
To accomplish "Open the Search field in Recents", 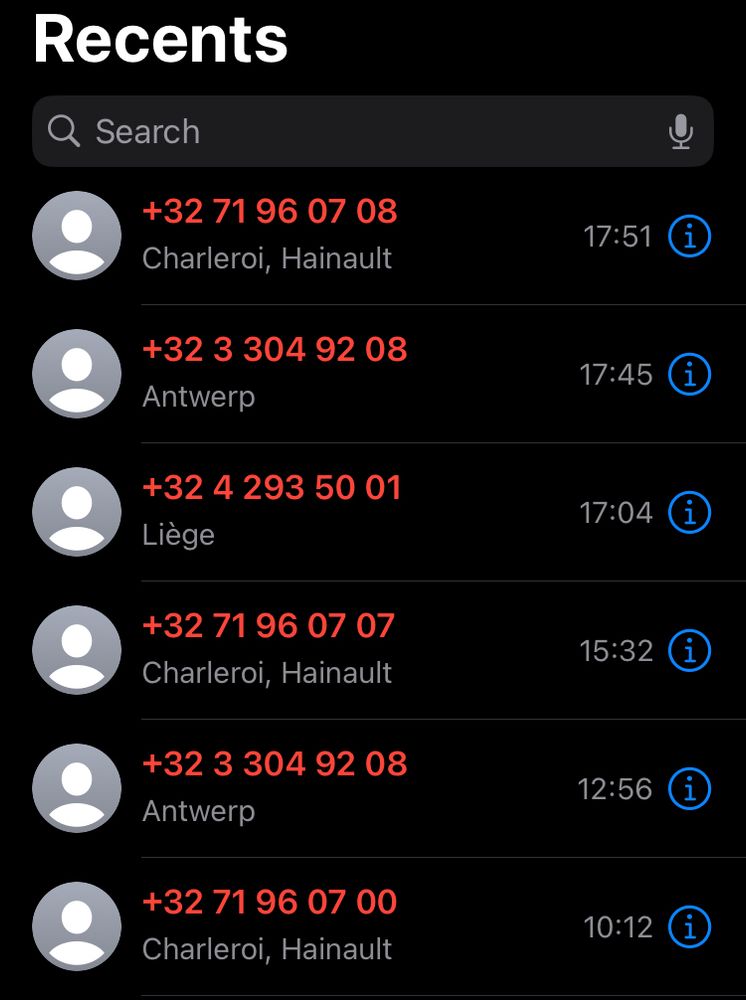I will coord(372,131).
